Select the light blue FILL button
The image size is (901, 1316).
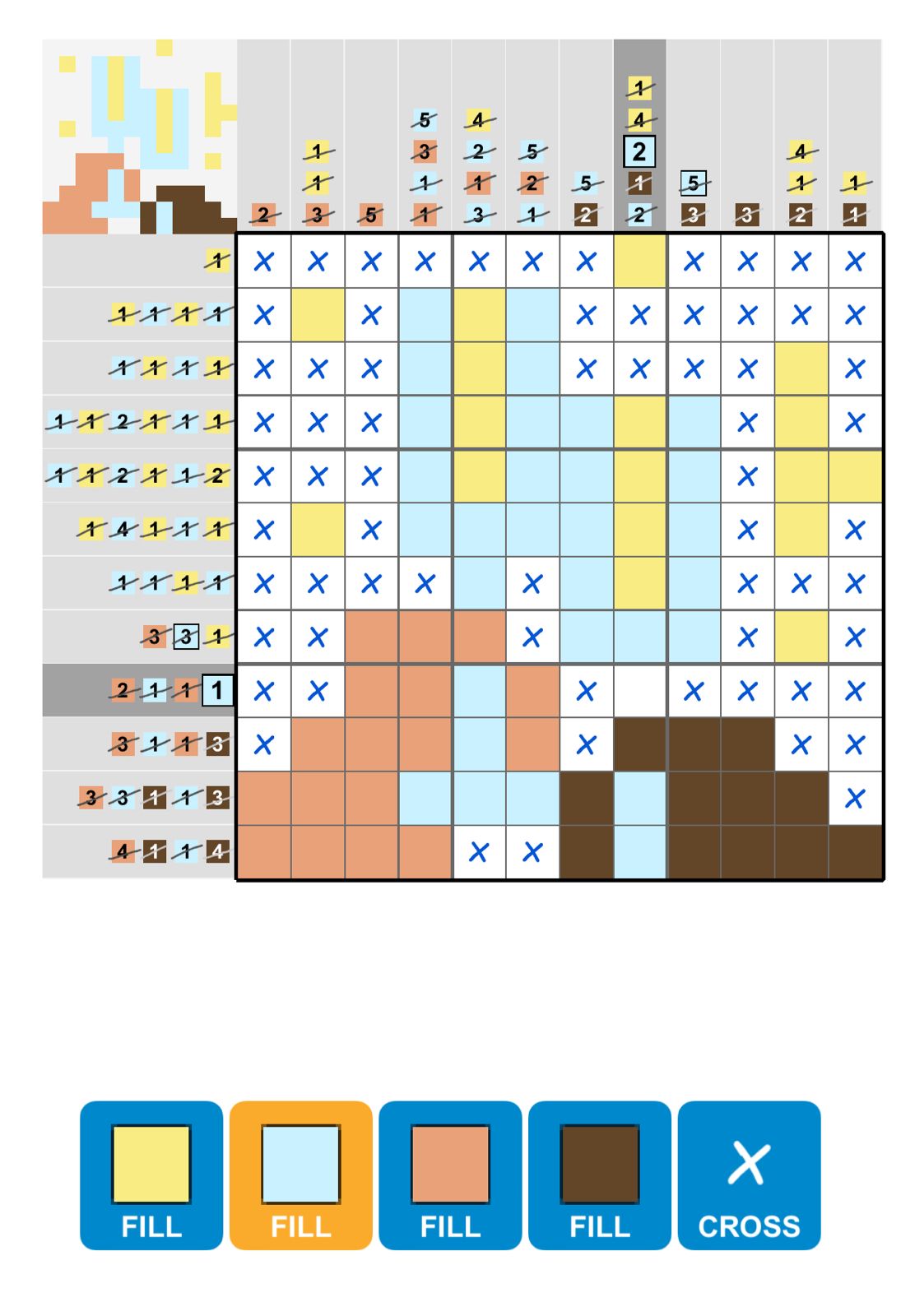pos(301,1175)
